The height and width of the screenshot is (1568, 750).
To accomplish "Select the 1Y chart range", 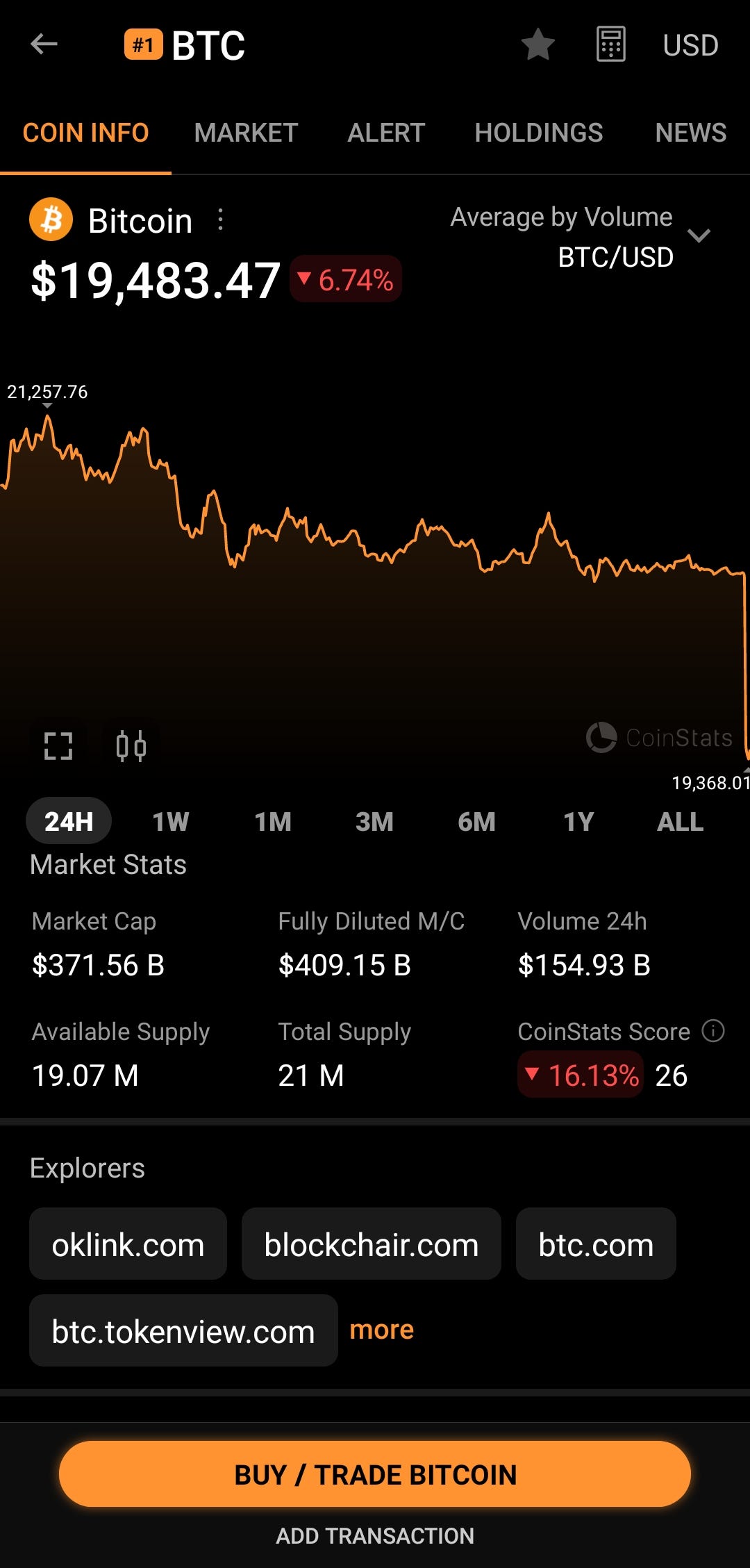I will (578, 822).
